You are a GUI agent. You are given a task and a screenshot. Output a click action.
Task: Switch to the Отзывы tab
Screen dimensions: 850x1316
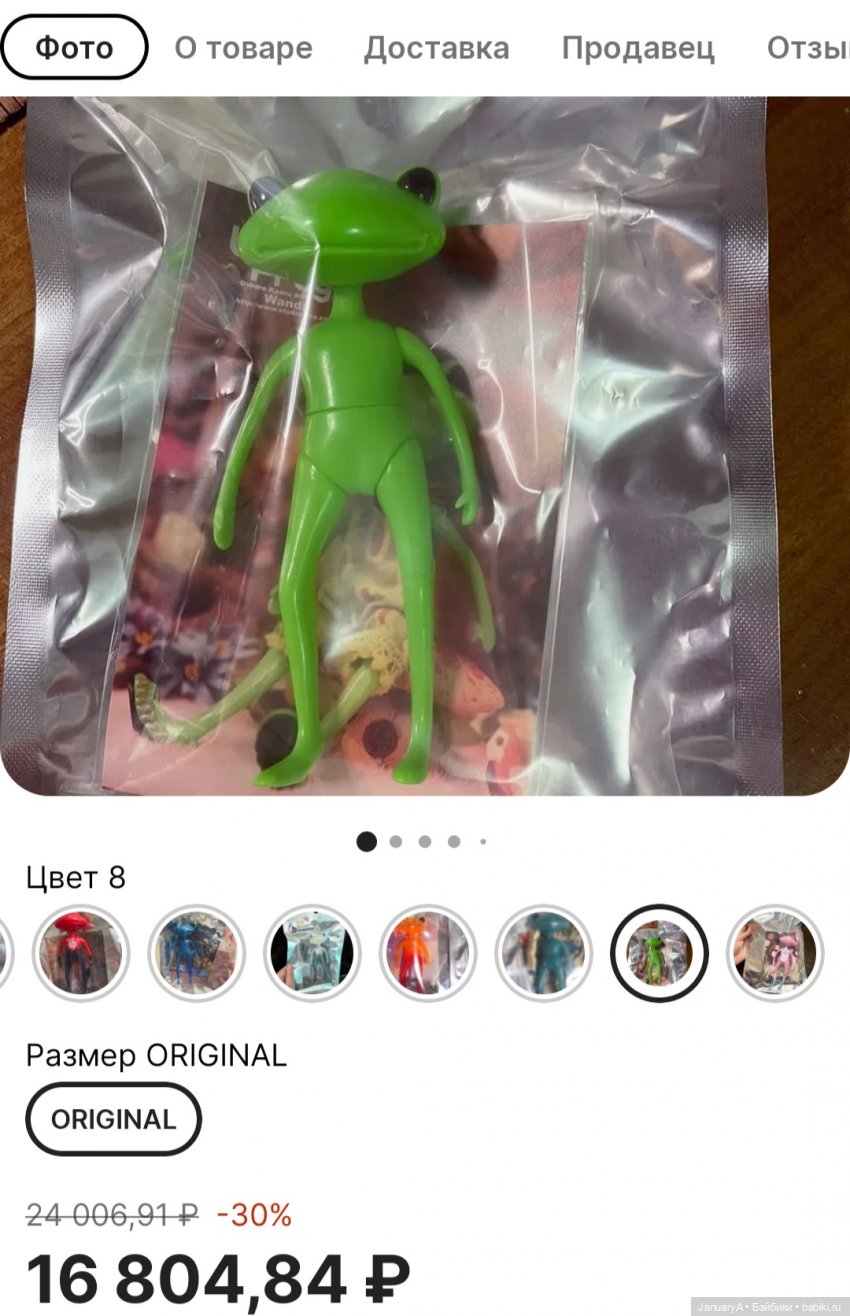807,48
